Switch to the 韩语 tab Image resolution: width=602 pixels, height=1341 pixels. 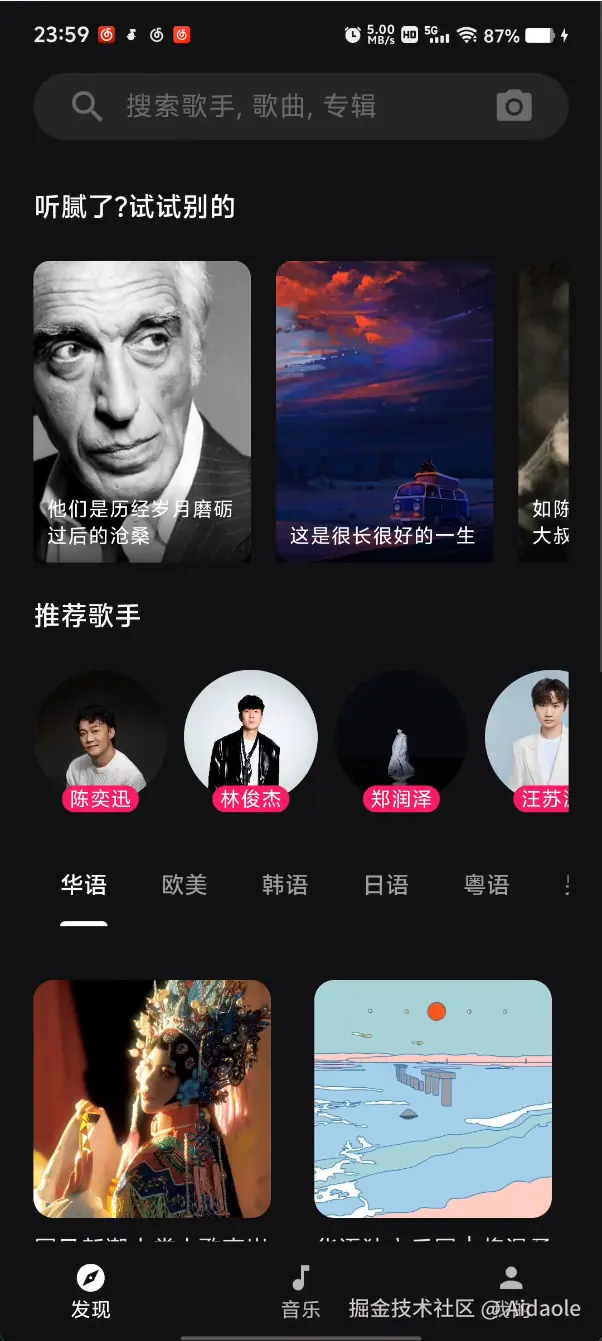tap(285, 885)
